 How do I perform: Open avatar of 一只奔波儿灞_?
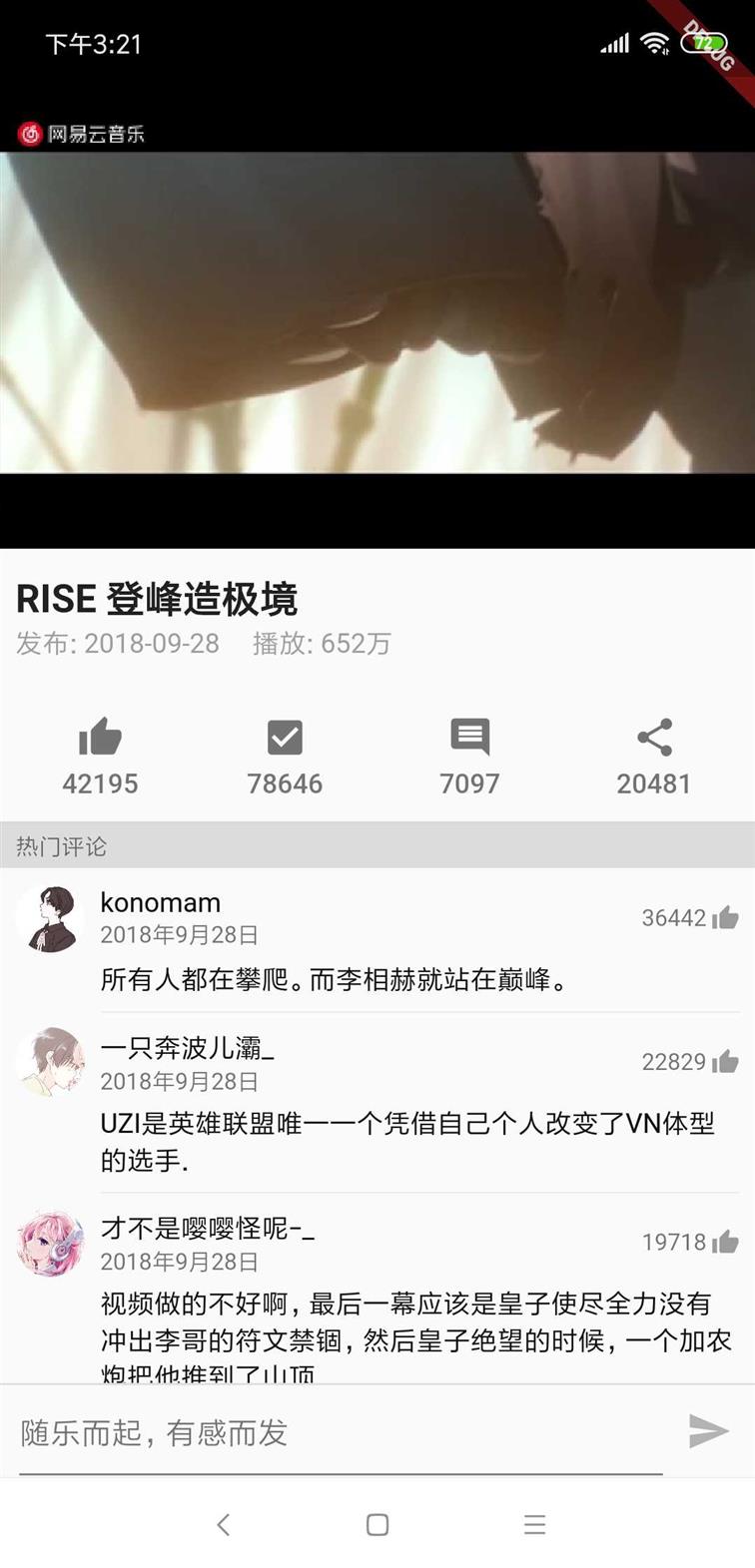click(50, 1062)
